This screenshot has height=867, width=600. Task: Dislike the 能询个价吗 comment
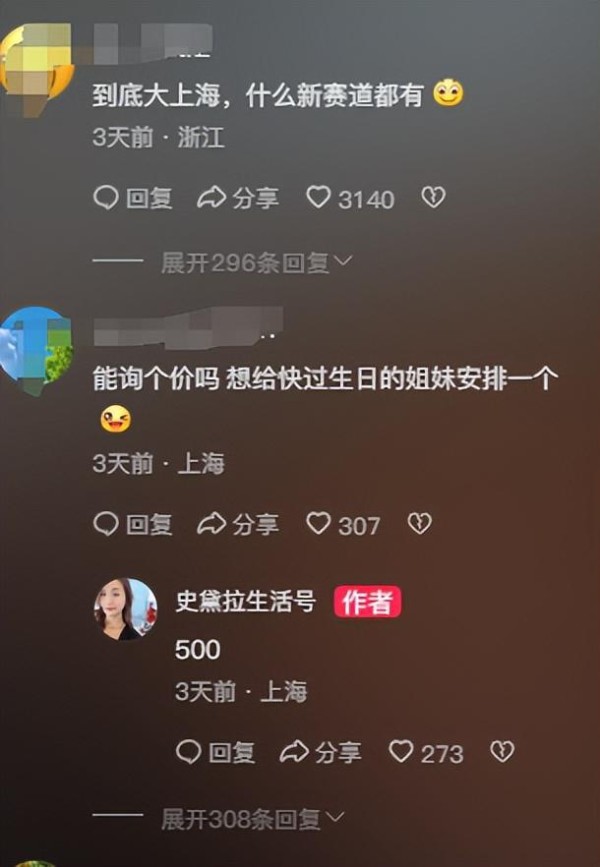pos(419,523)
